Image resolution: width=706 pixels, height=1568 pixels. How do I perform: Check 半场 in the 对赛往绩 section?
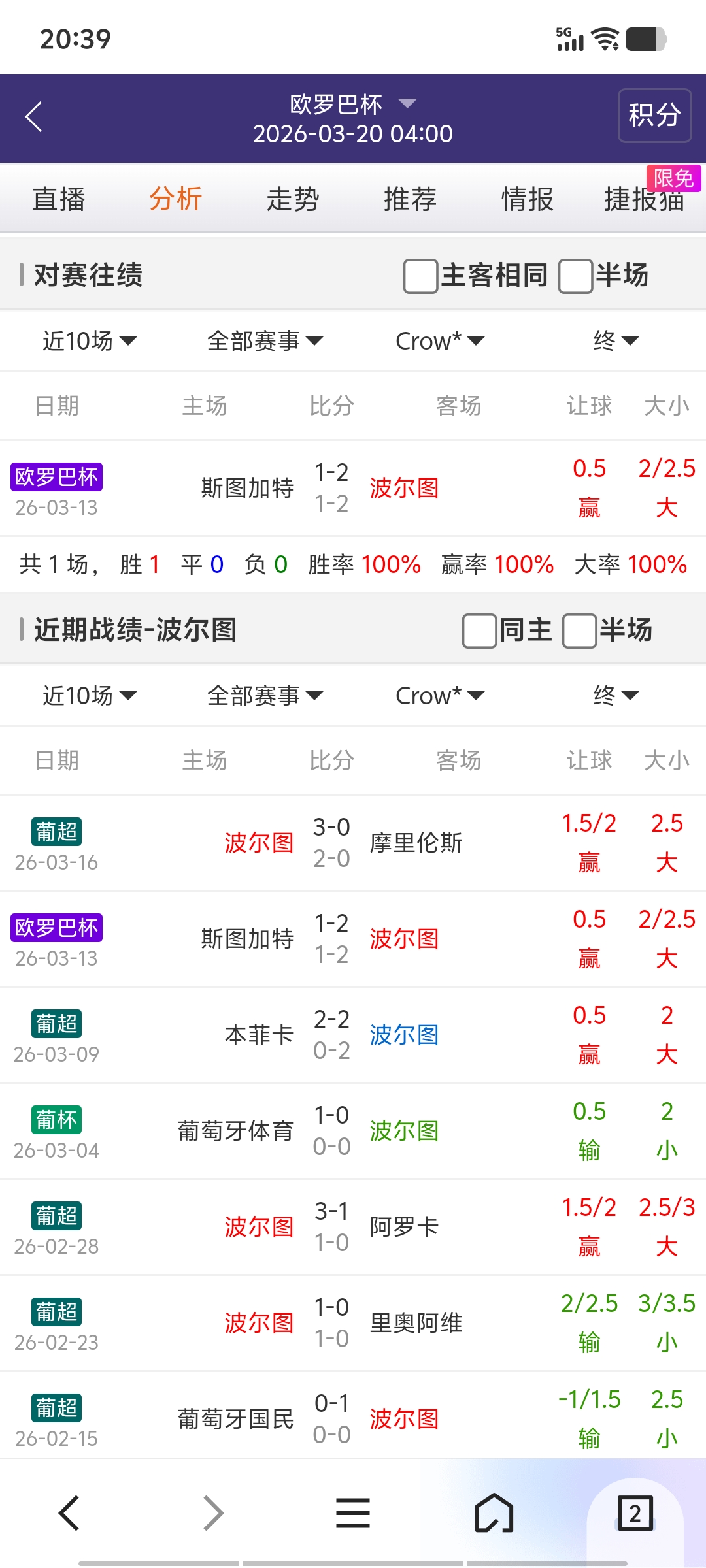click(576, 276)
